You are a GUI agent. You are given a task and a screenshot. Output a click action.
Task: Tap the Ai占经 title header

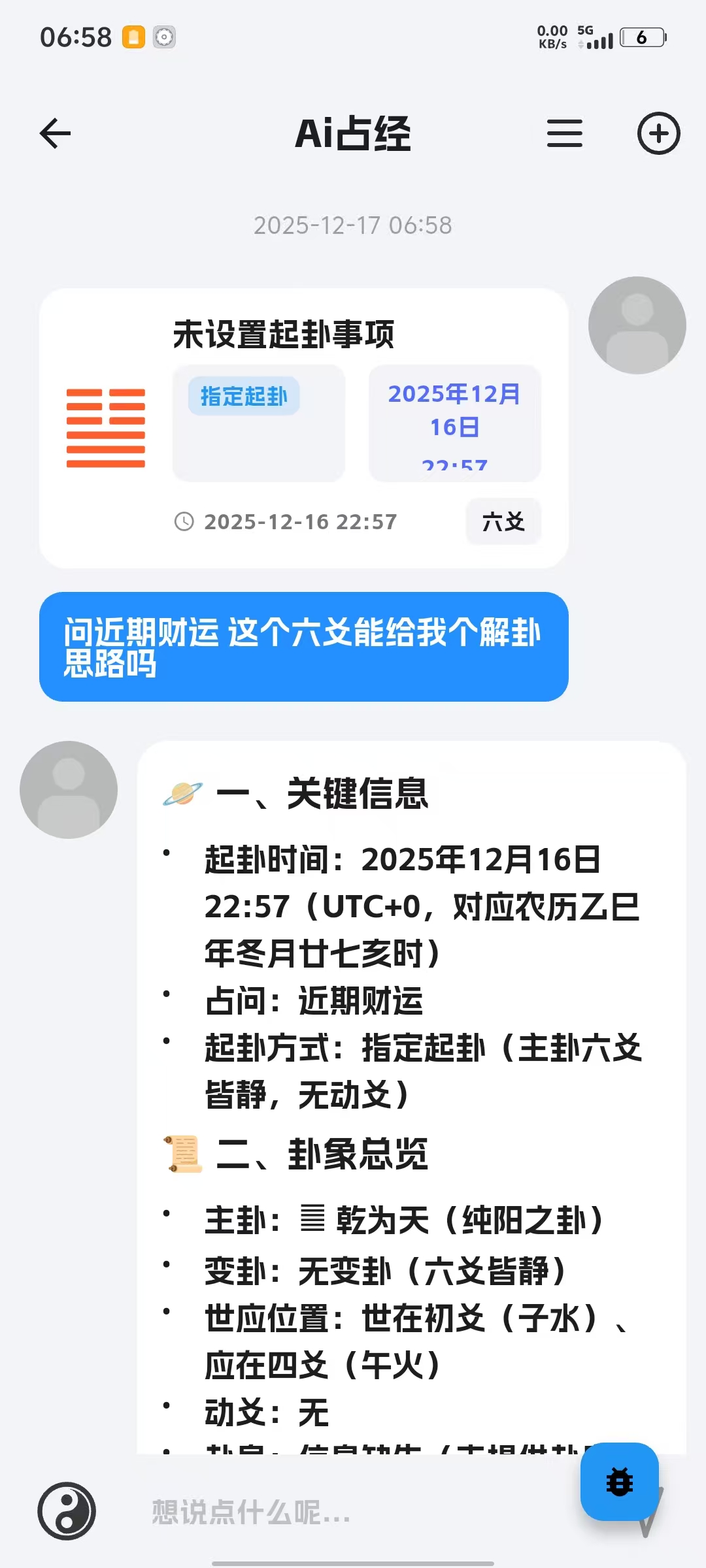(353, 133)
